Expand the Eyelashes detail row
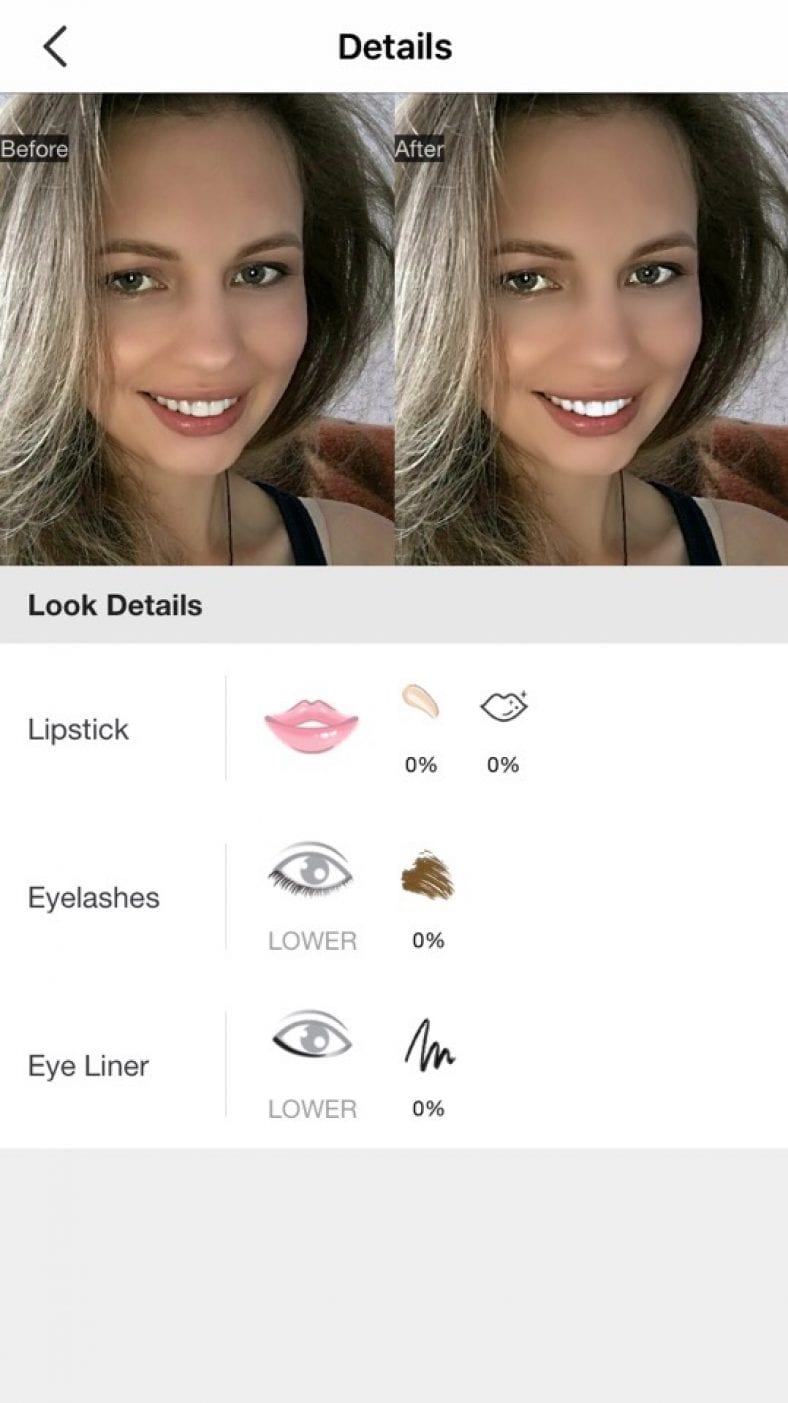This screenshot has width=788, height=1403. coord(93,897)
